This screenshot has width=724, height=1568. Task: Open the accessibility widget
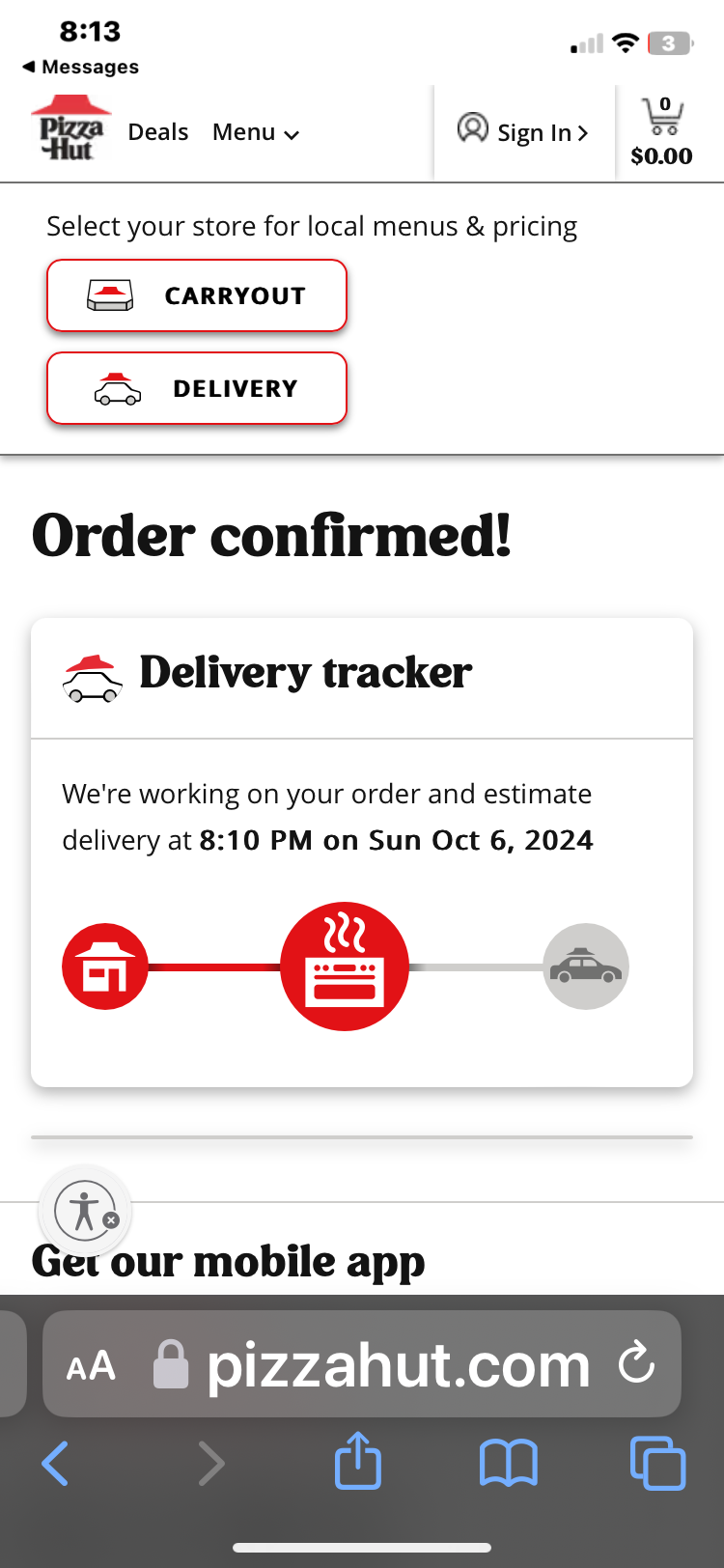(81, 1211)
